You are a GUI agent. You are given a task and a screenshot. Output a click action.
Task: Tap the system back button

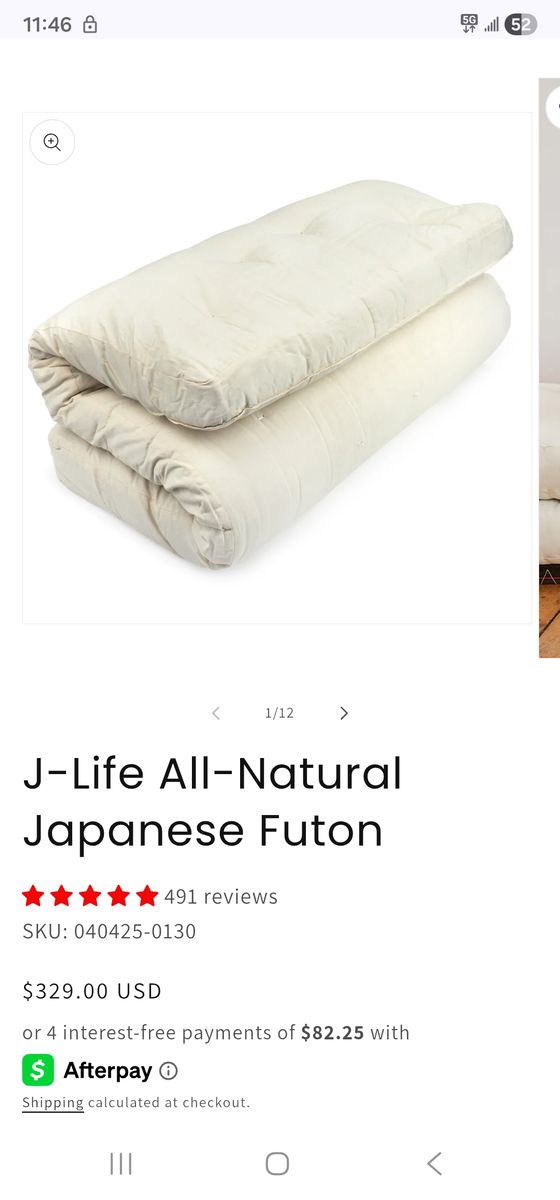434,1163
